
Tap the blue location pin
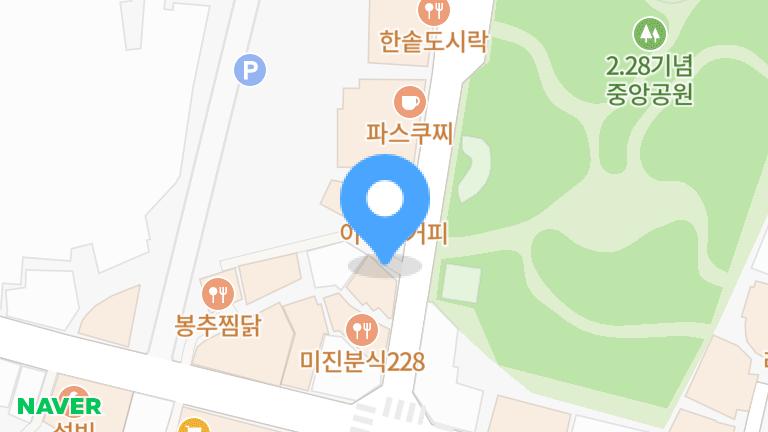click(385, 203)
